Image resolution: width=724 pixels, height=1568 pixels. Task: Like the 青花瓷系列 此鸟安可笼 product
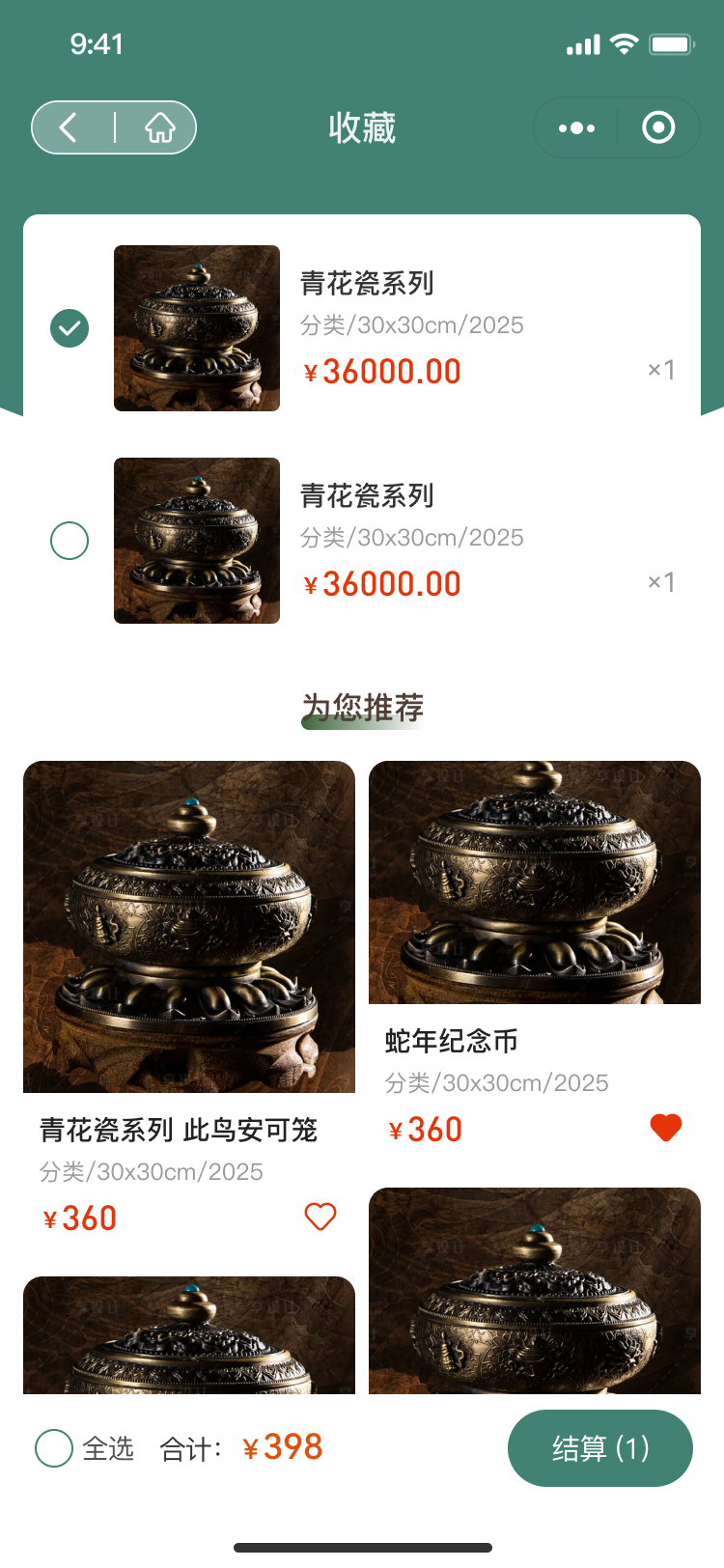point(320,1217)
